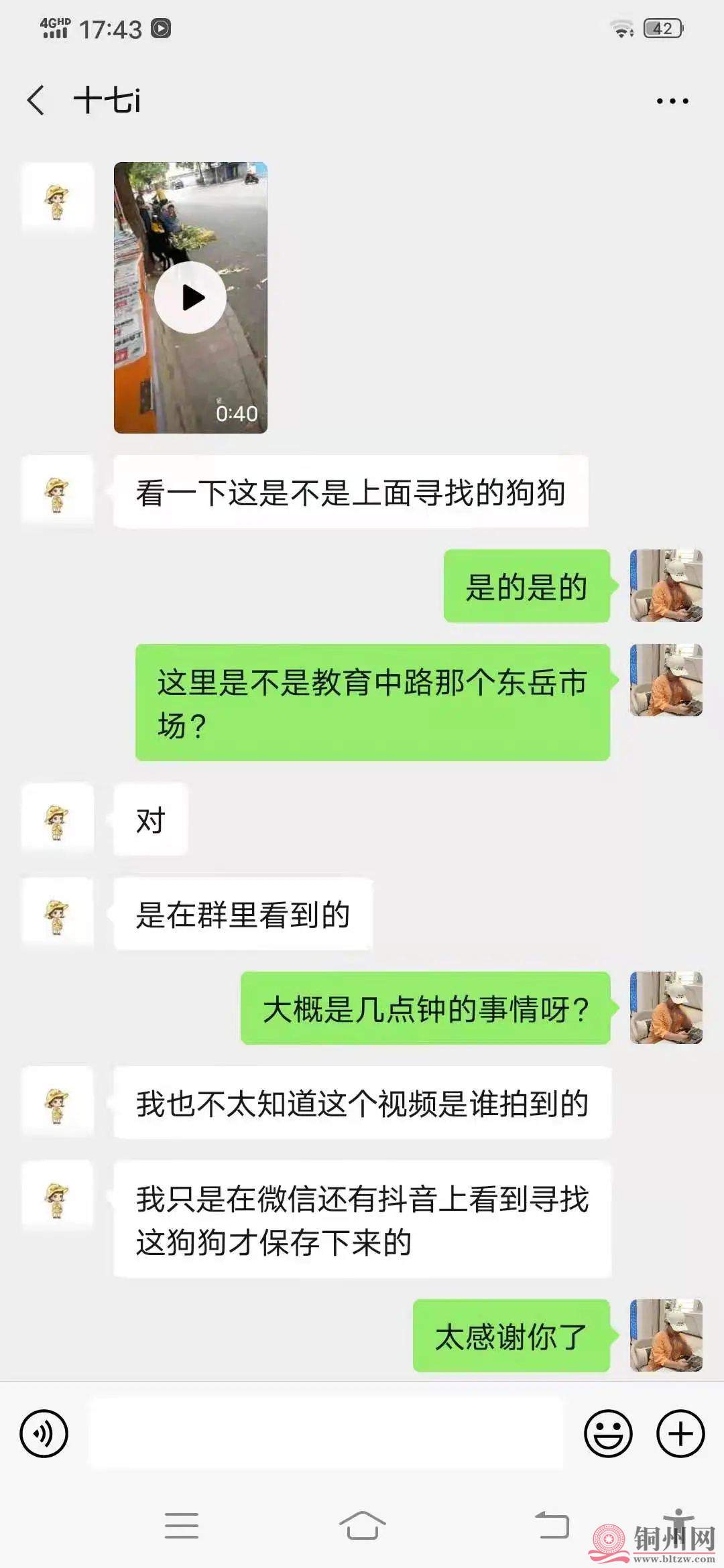Open the plus attachments menu

(680, 1434)
